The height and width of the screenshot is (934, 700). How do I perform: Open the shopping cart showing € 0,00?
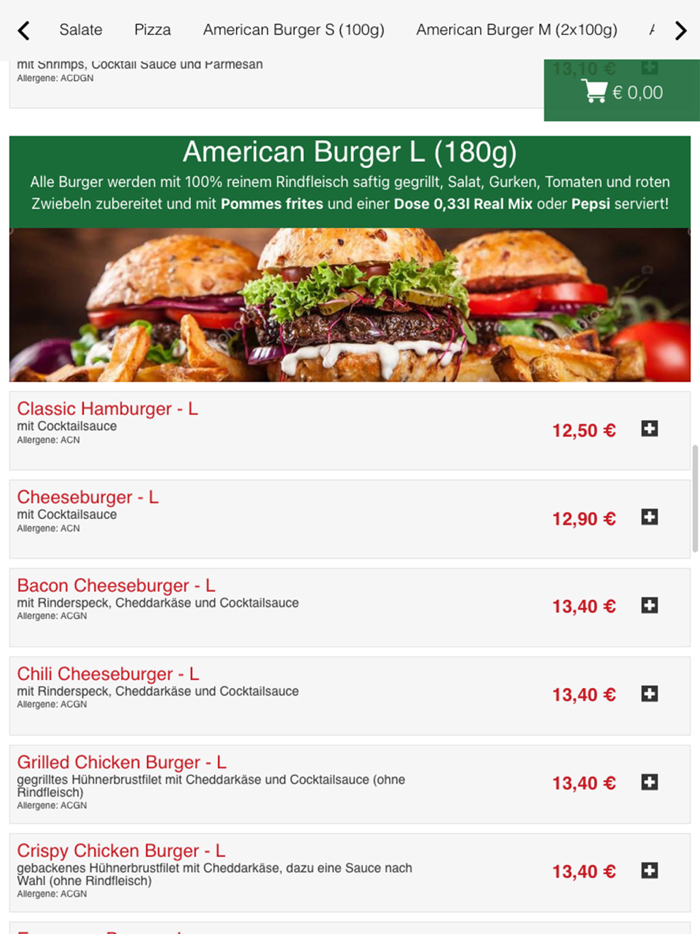(622, 92)
